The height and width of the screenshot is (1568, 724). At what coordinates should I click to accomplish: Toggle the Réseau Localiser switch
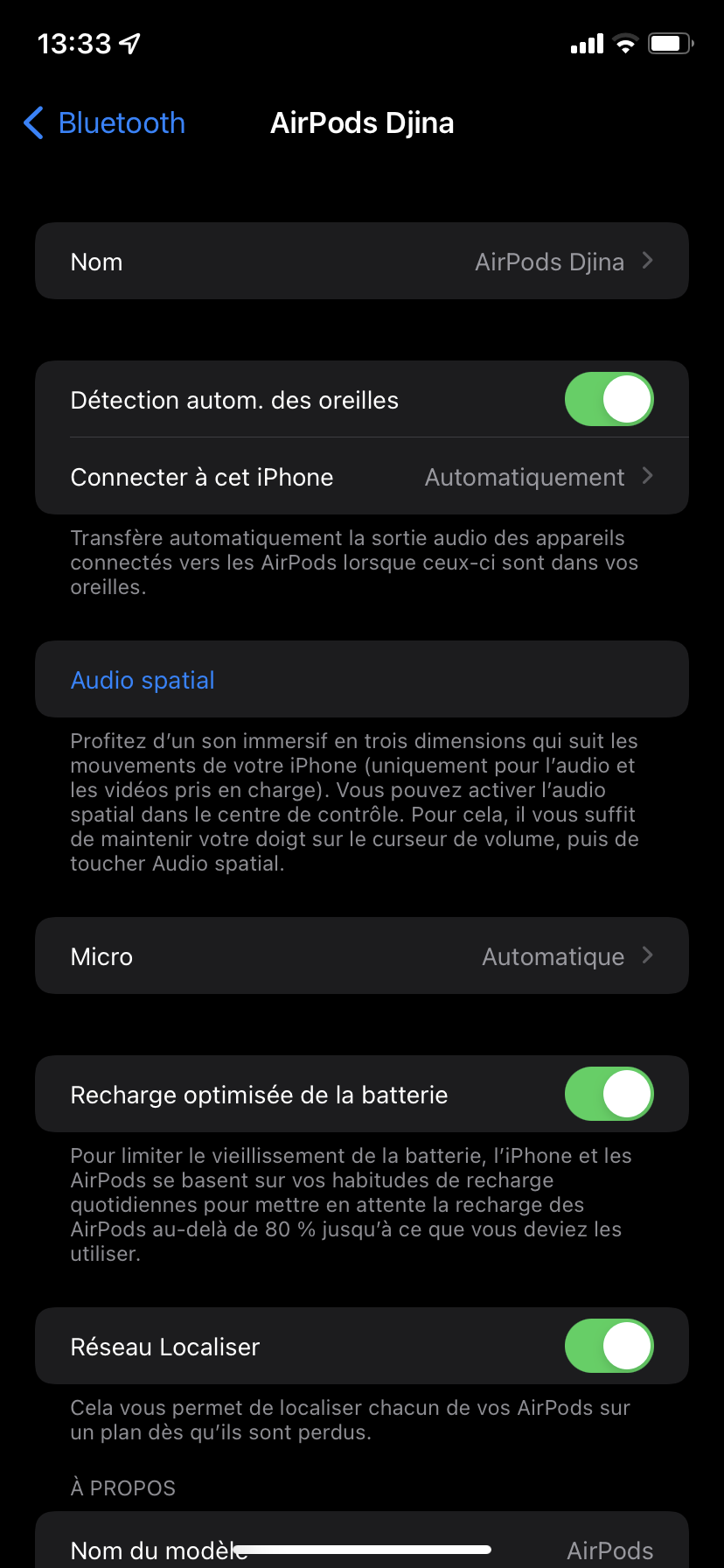[609, 1347]
